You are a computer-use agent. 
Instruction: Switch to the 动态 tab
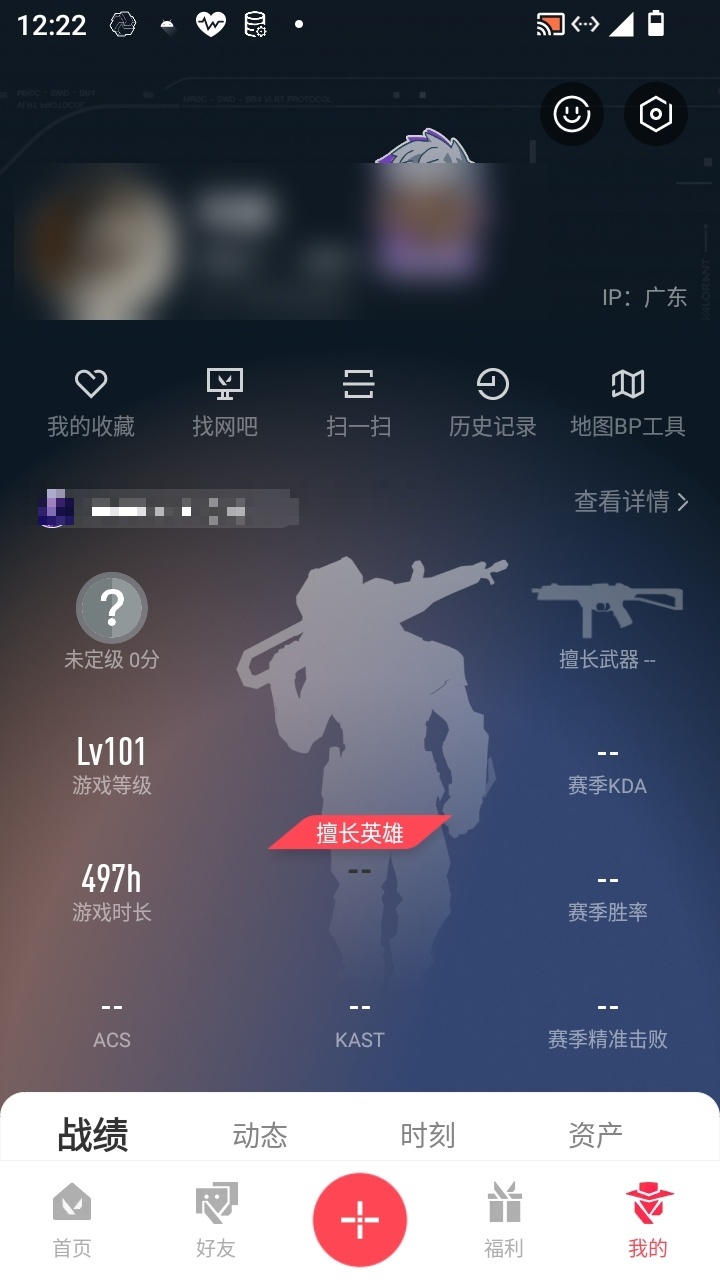[260, 1135]
